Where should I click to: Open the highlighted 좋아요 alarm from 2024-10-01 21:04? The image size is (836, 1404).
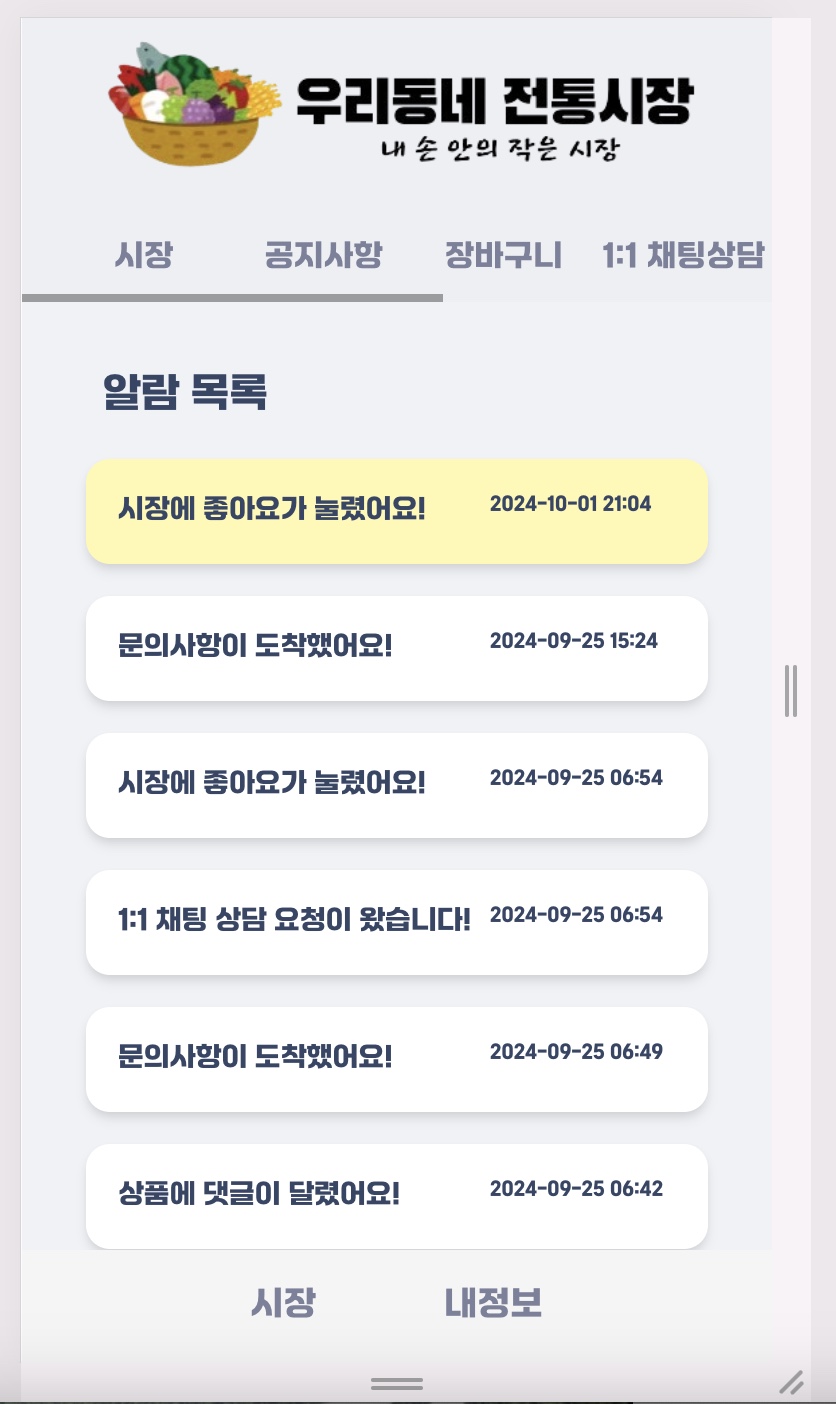[396, 511]
